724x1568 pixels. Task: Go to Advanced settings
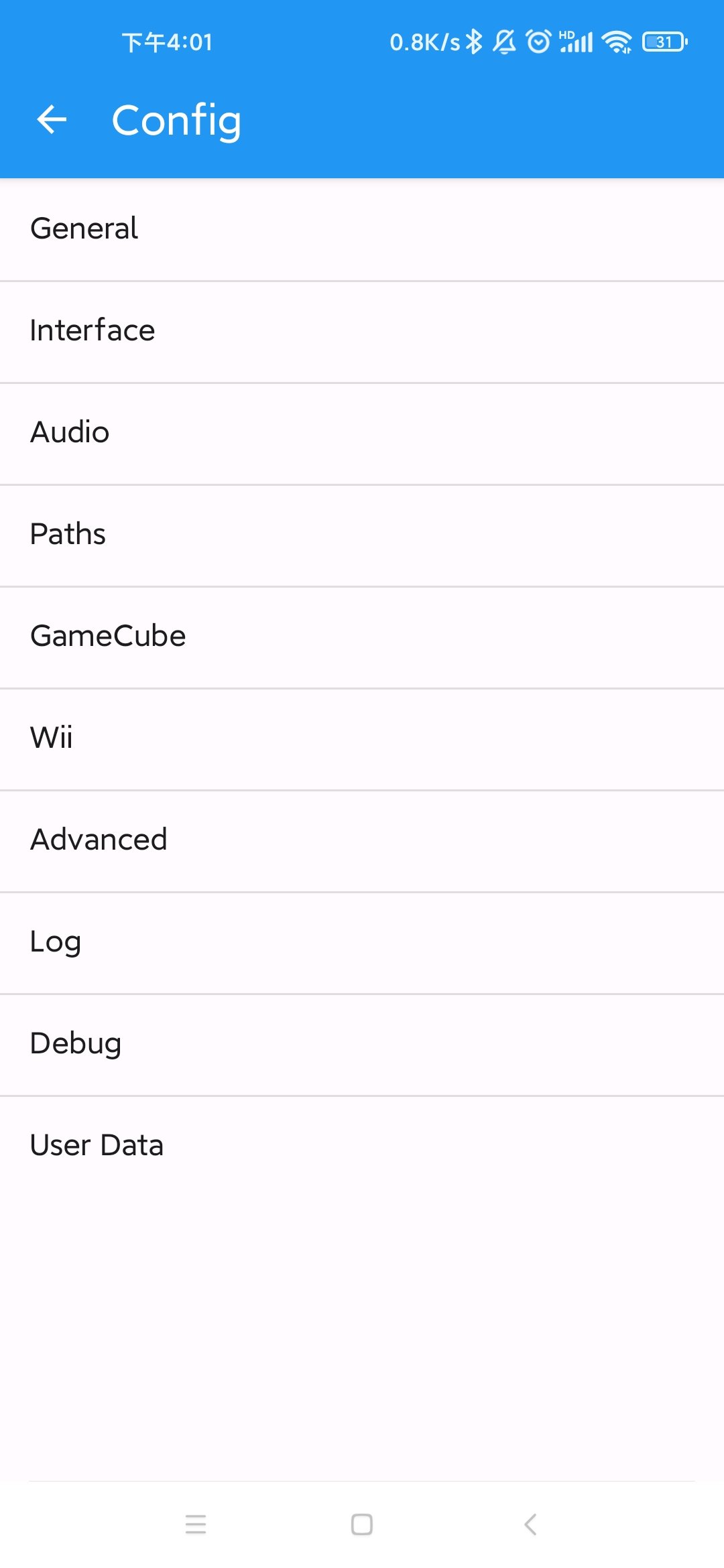[362, 840]
